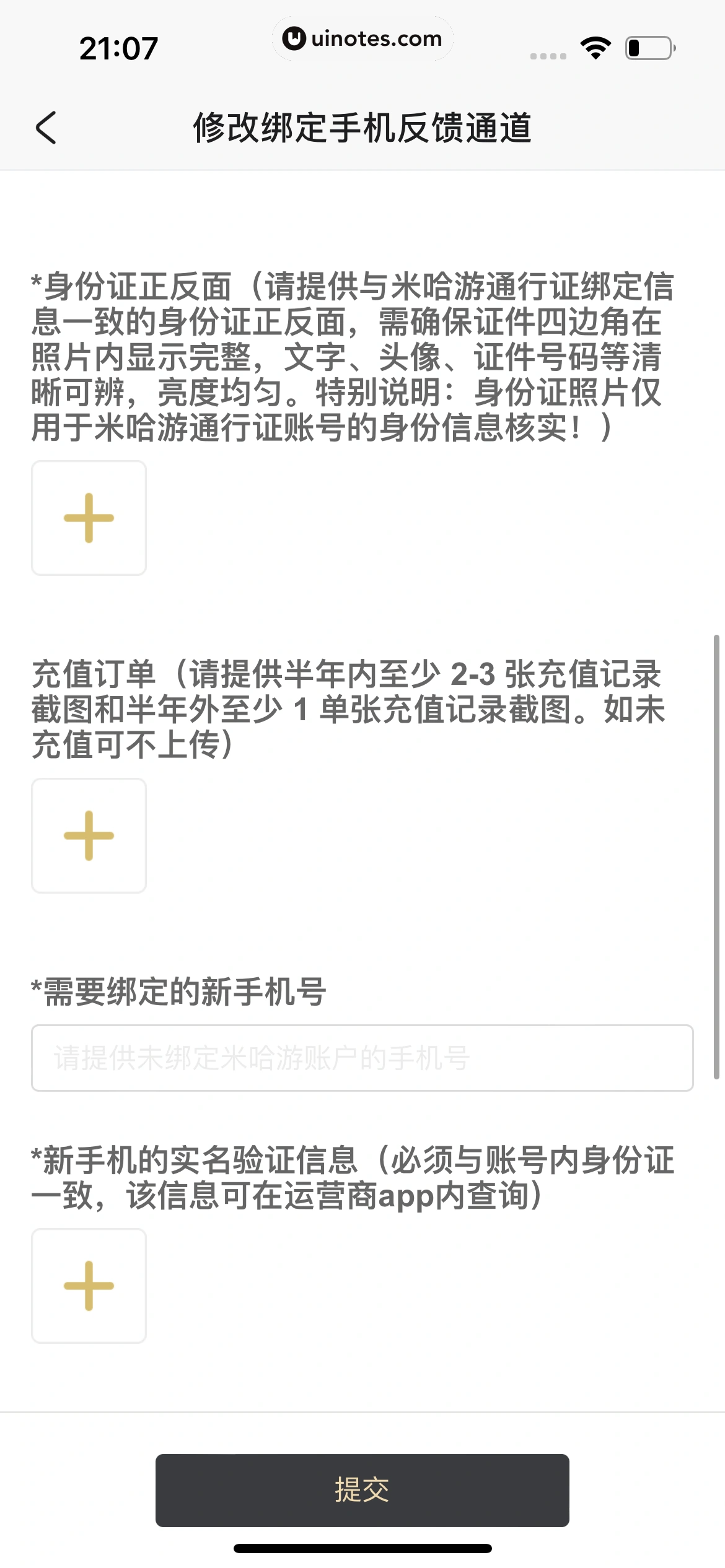The height and width of the screenshot is (1568, 725).
Task: Focus the 需要绑定的新手机号 input field
Action: (362, 1058)
